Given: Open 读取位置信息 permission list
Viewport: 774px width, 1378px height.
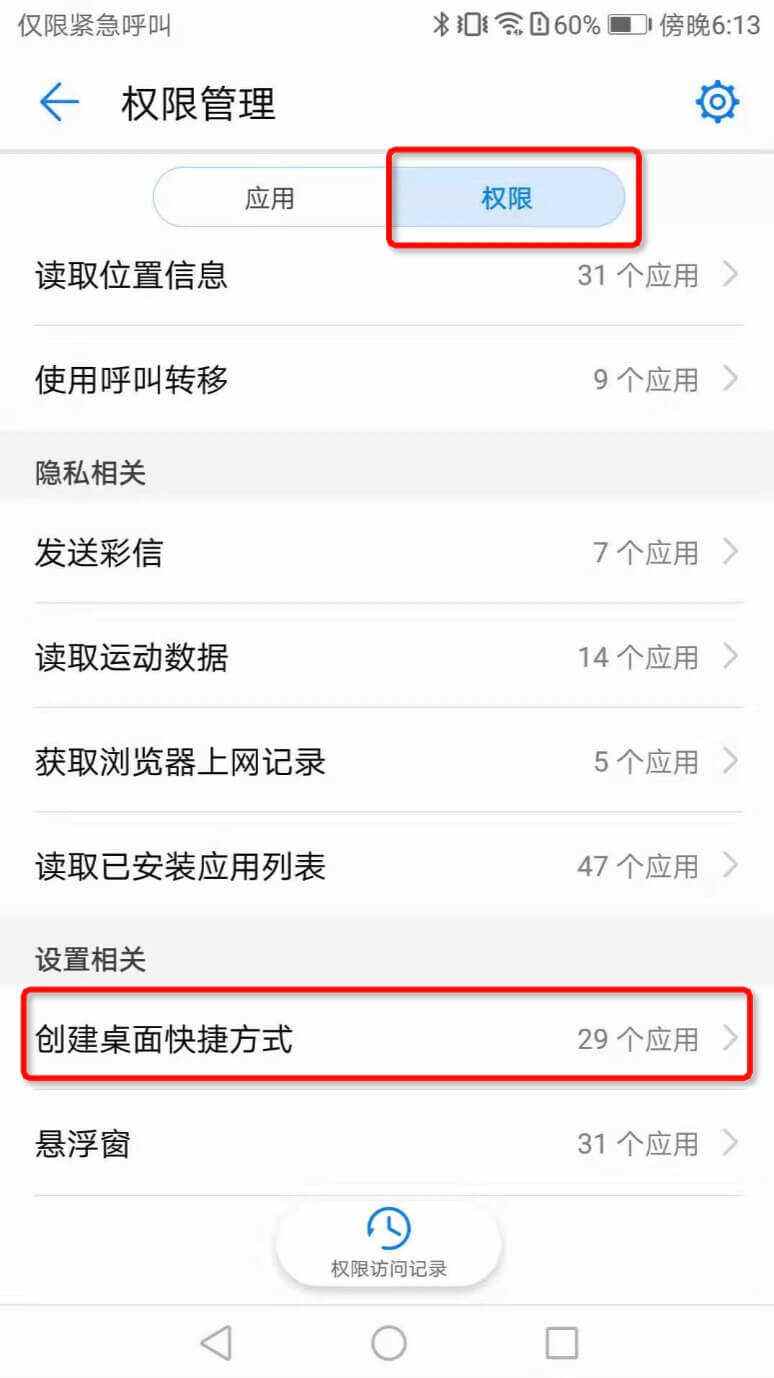Looking at the screenshot, I should click(x=387, y=275).
